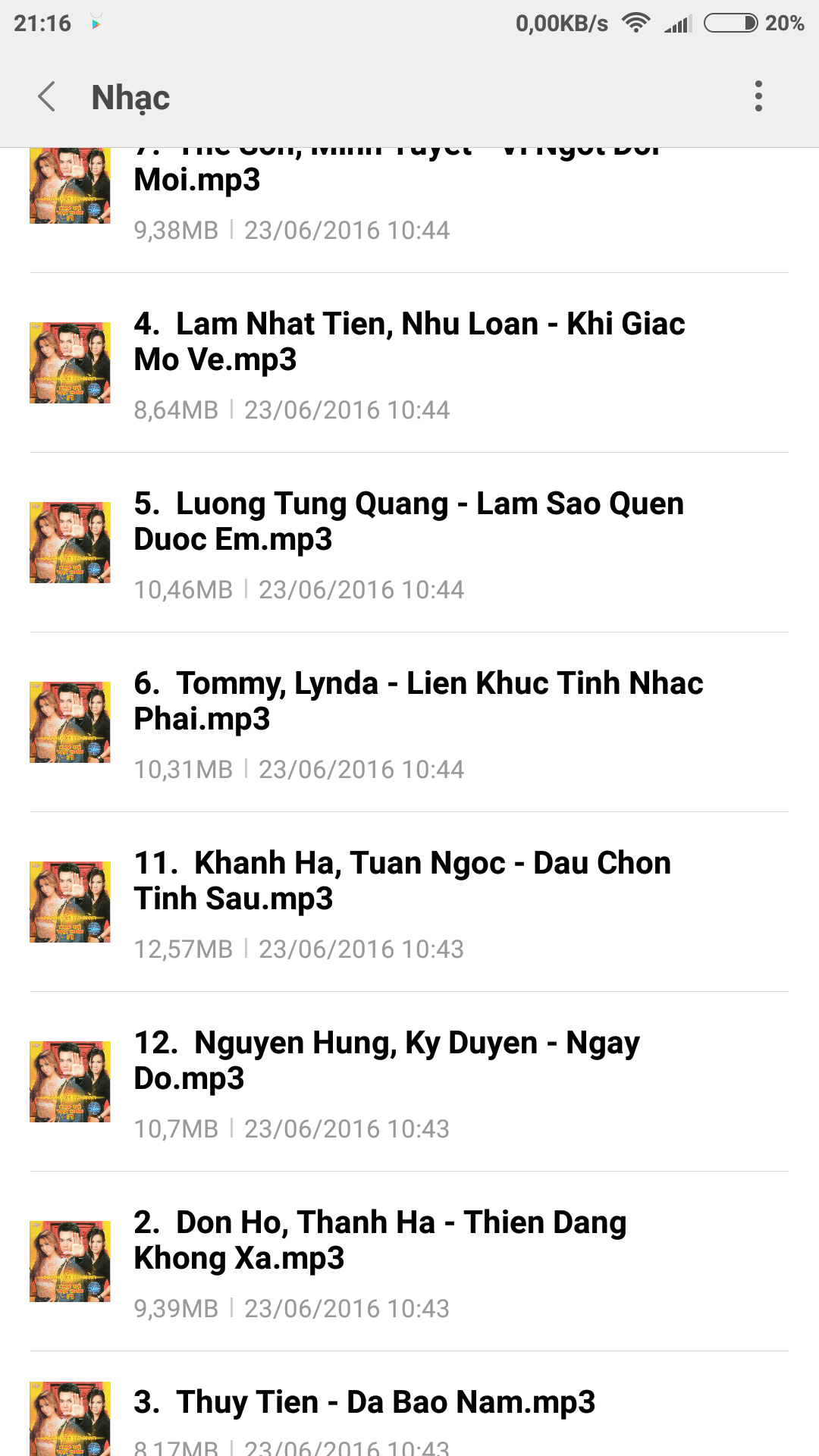819x1456 pixels.
Task: Tap Nguyen Hung, Ky Duyen Ngay Do.mp3
Action: 409,1082
